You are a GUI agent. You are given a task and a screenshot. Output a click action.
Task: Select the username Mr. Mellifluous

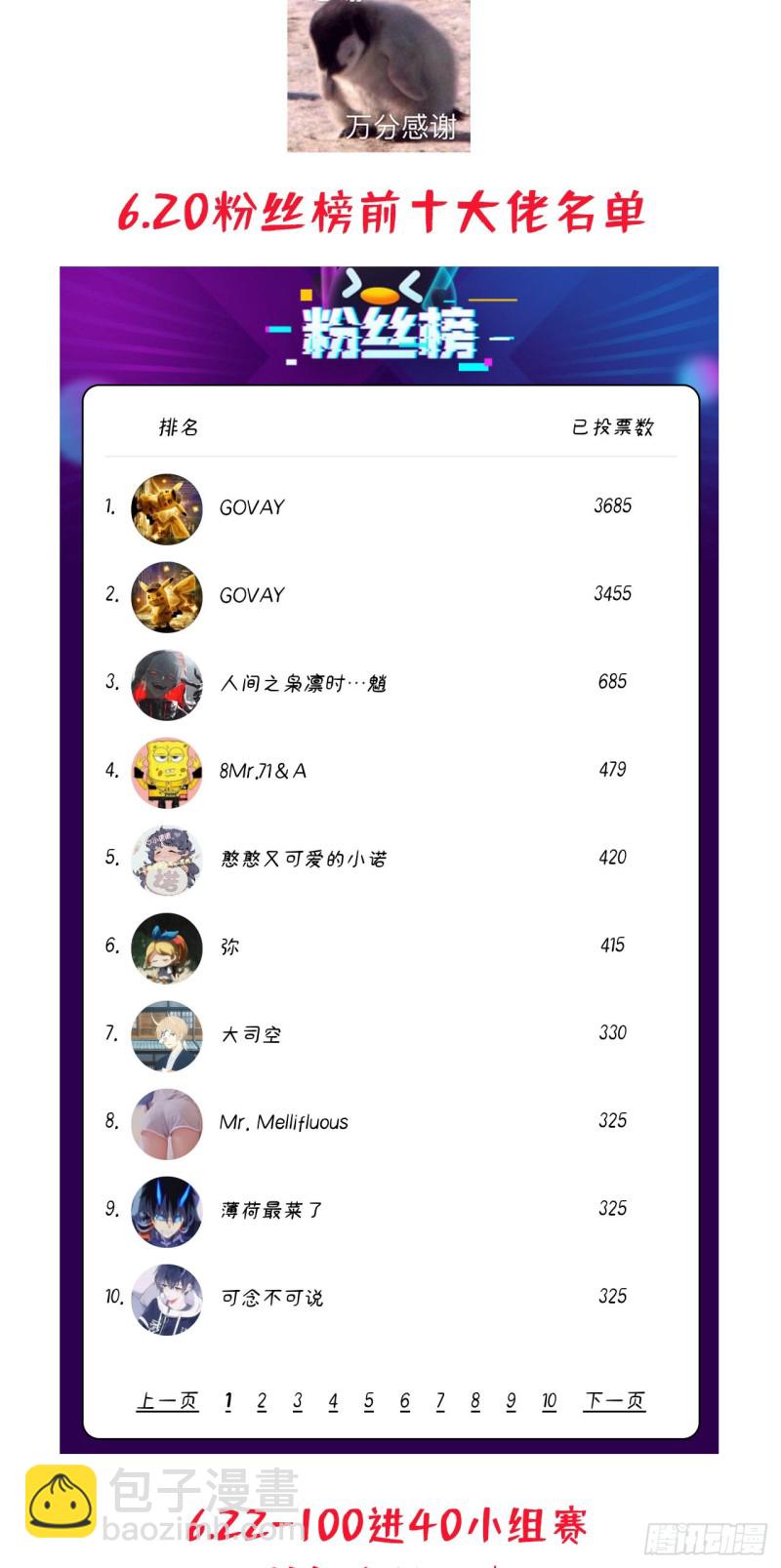(x=286, y=1121)
